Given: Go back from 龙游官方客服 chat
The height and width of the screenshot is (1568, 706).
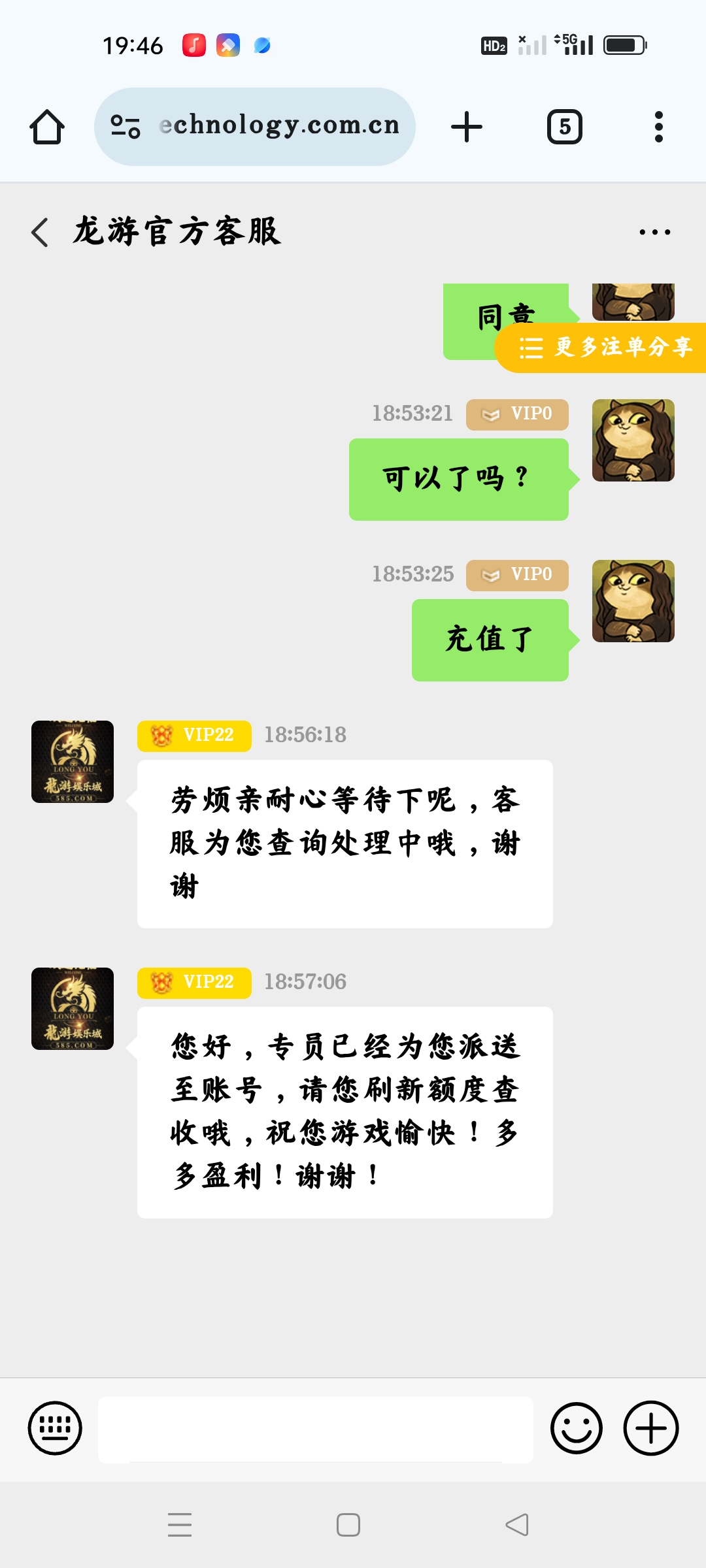Looking at the screenshot, I should click(x=41, y=232).
